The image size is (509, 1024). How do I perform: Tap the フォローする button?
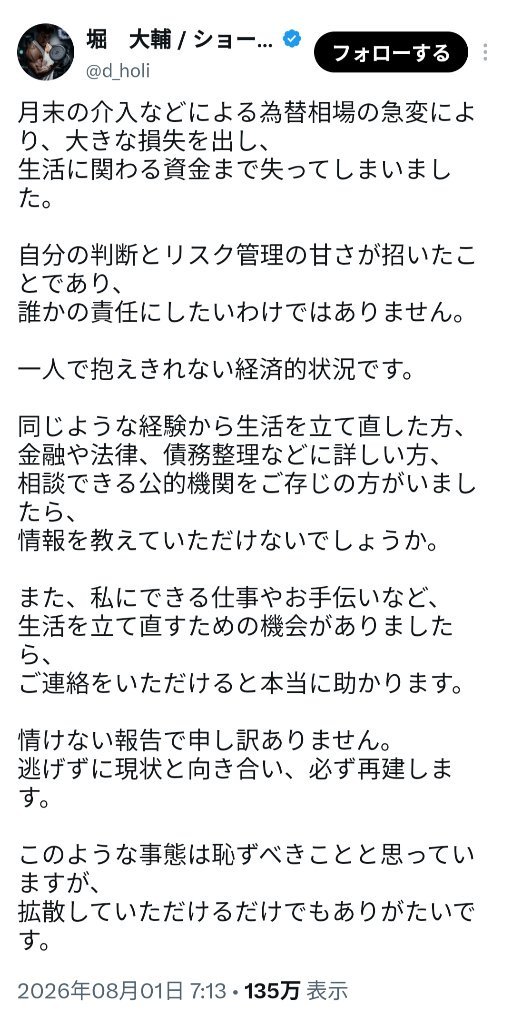pyautogui.click(x=391, y=52)
